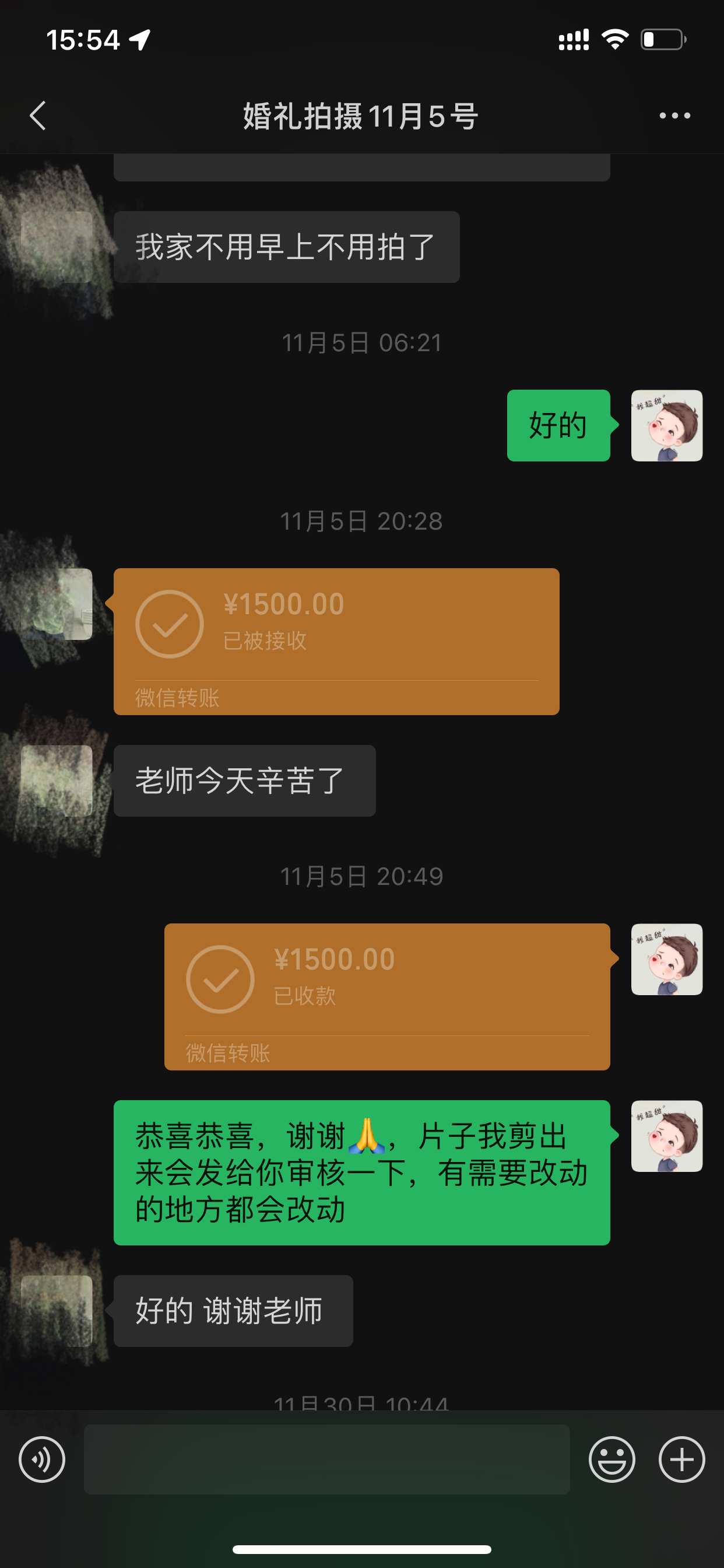This screenshot has width=724, height=1568.
Task: Open the contact's avatar beside 老师今天辛苦了
Action: coord(57,781)
